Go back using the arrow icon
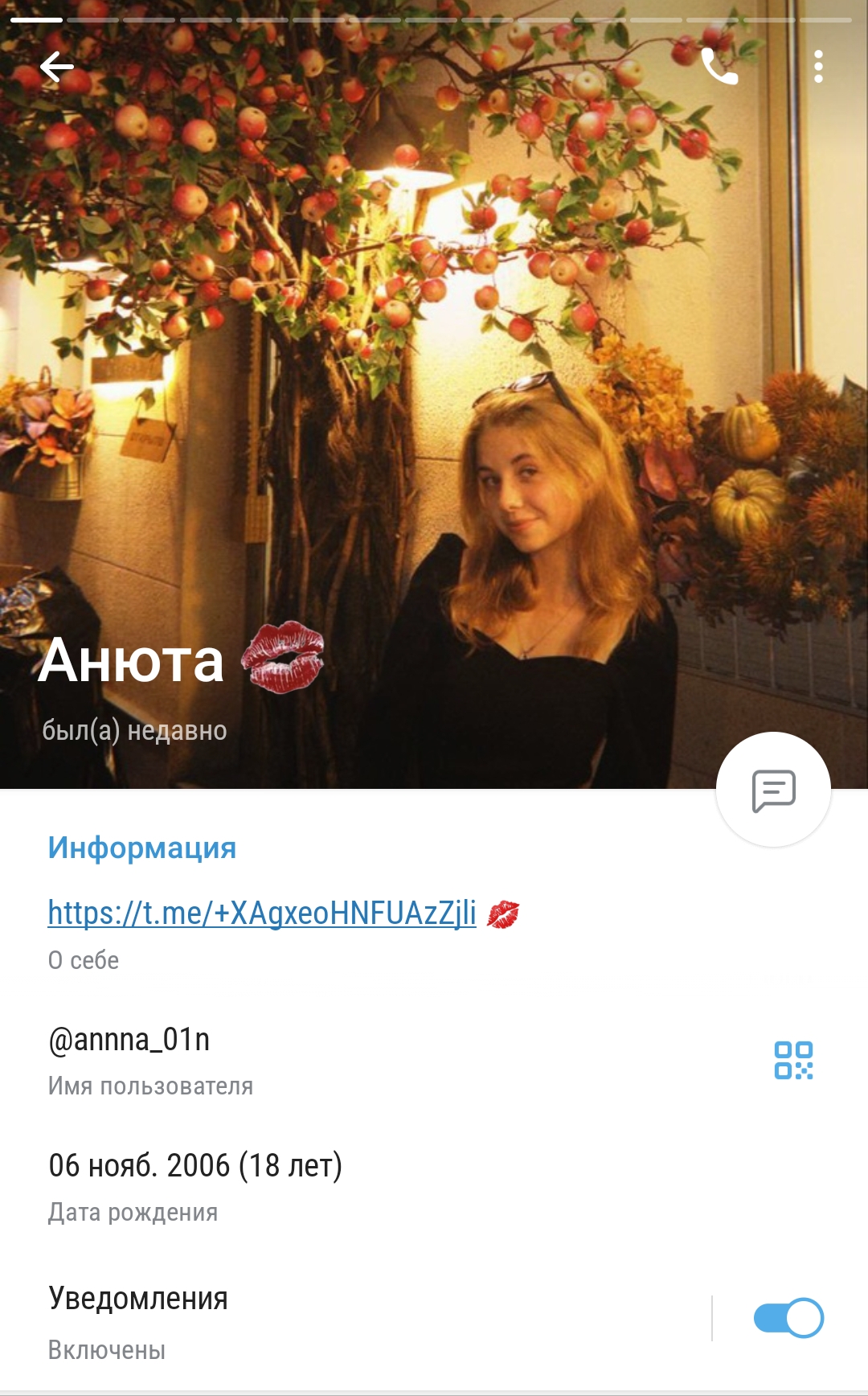The image size is (868, 1396). (56, 67)
